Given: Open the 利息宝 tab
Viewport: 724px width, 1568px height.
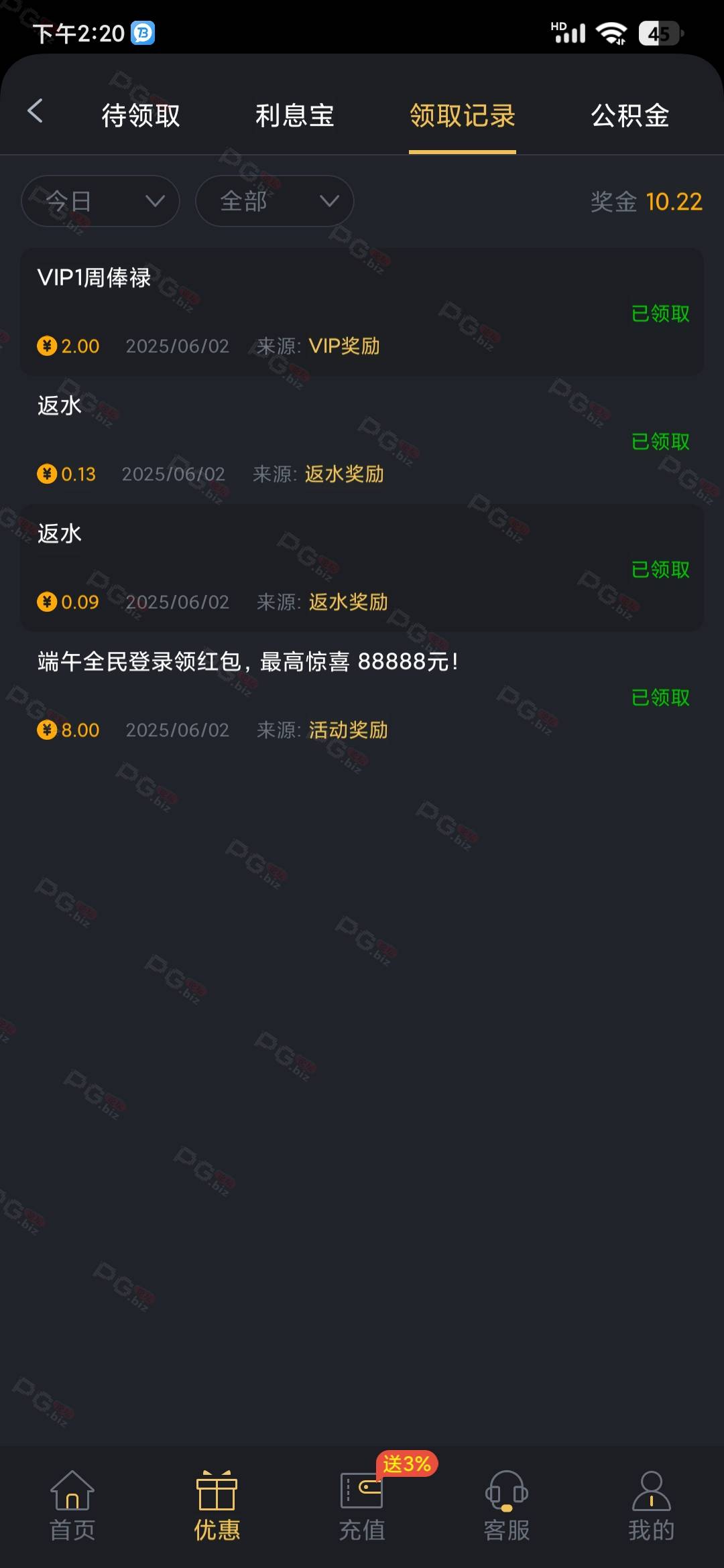Looking at the screenshot, I should [295, 115].
